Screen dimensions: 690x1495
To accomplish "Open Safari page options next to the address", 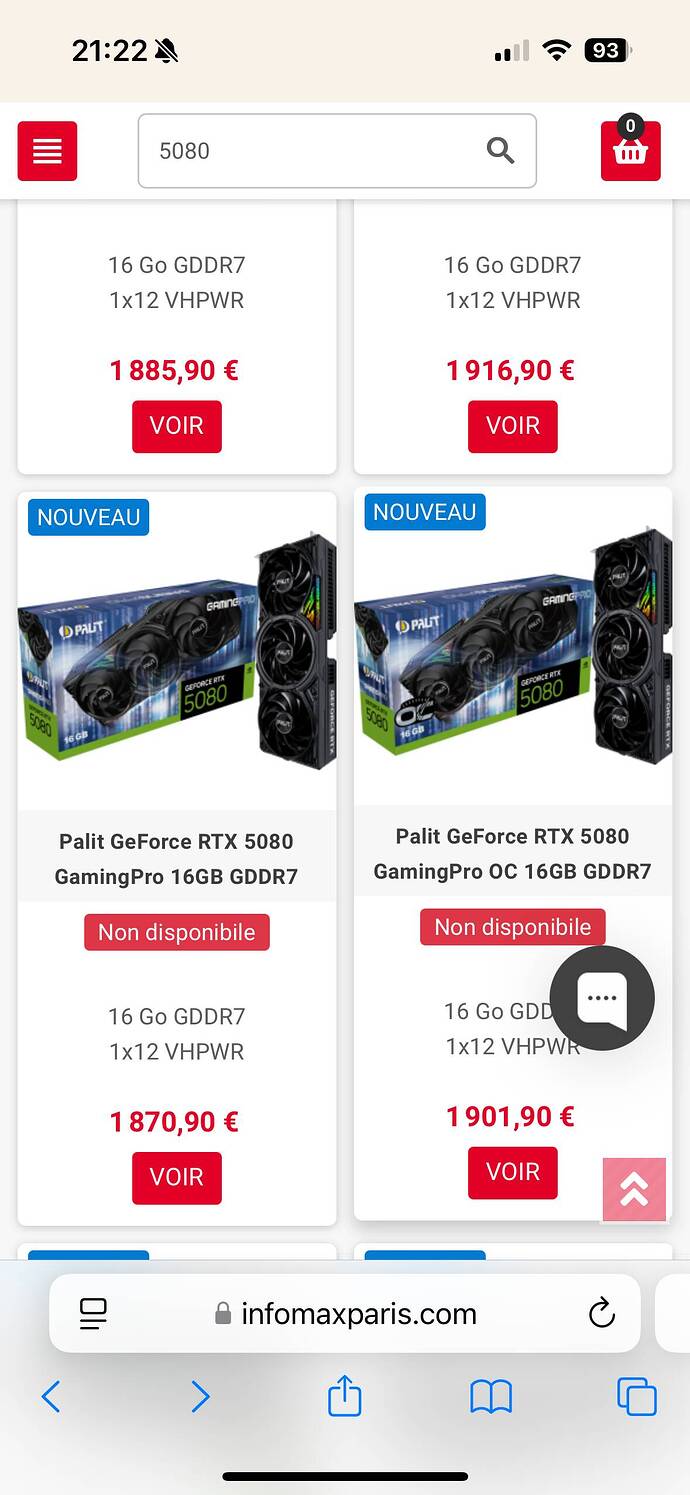I will (93, 1313).
